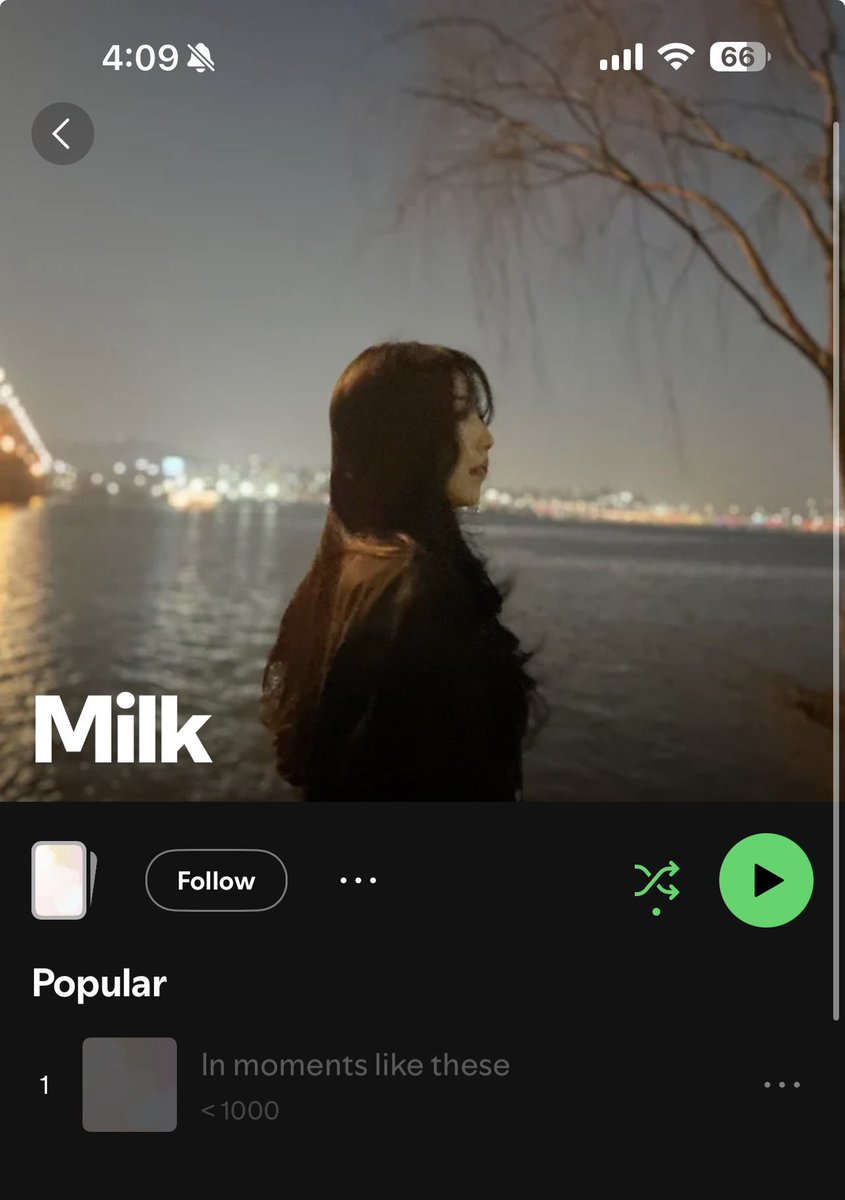Viewport: 845px width, 1200px height.
Task: Follow the artist Milk
Action: 216,881
